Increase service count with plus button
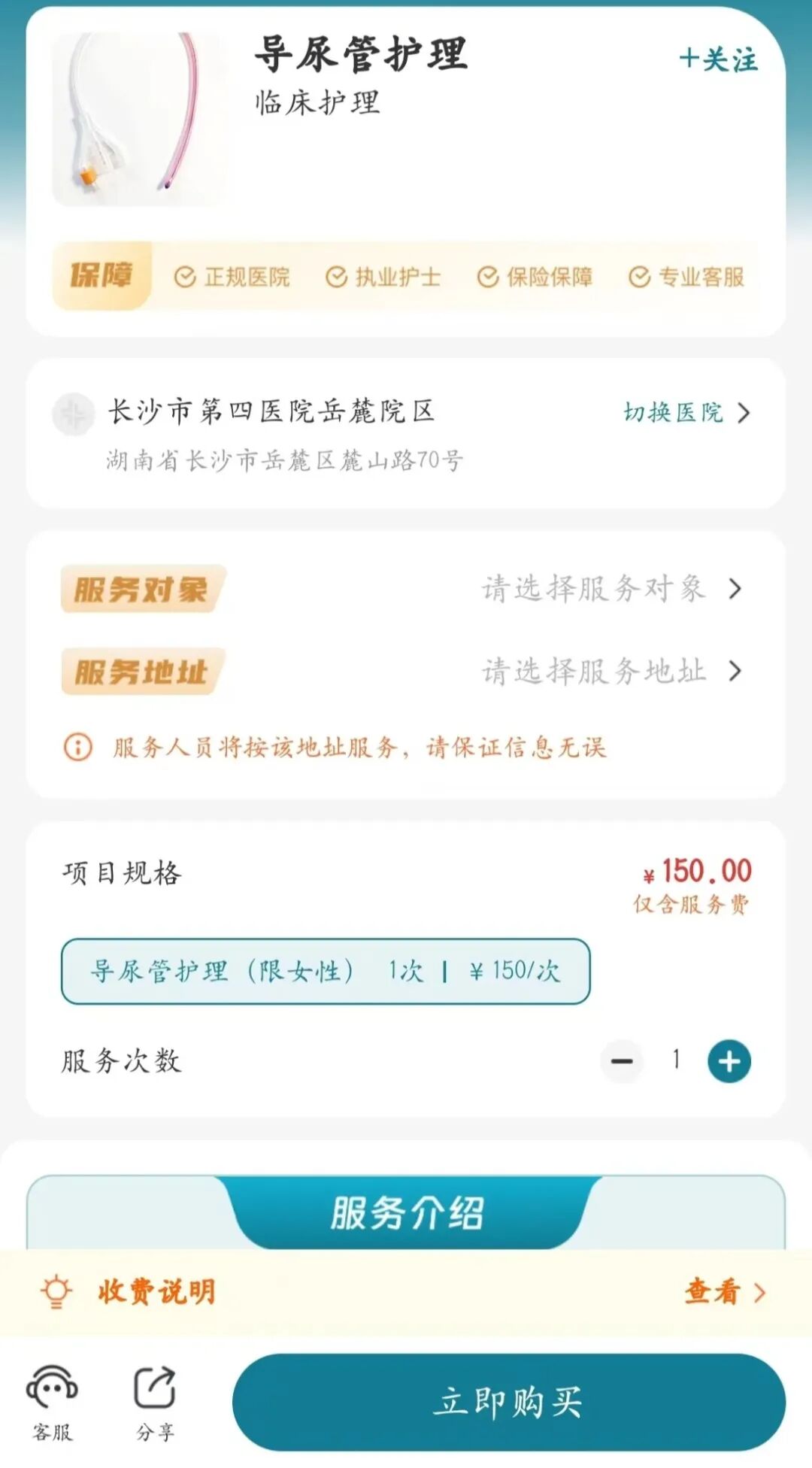The image size is (812, 1468). click(729, 1061)
